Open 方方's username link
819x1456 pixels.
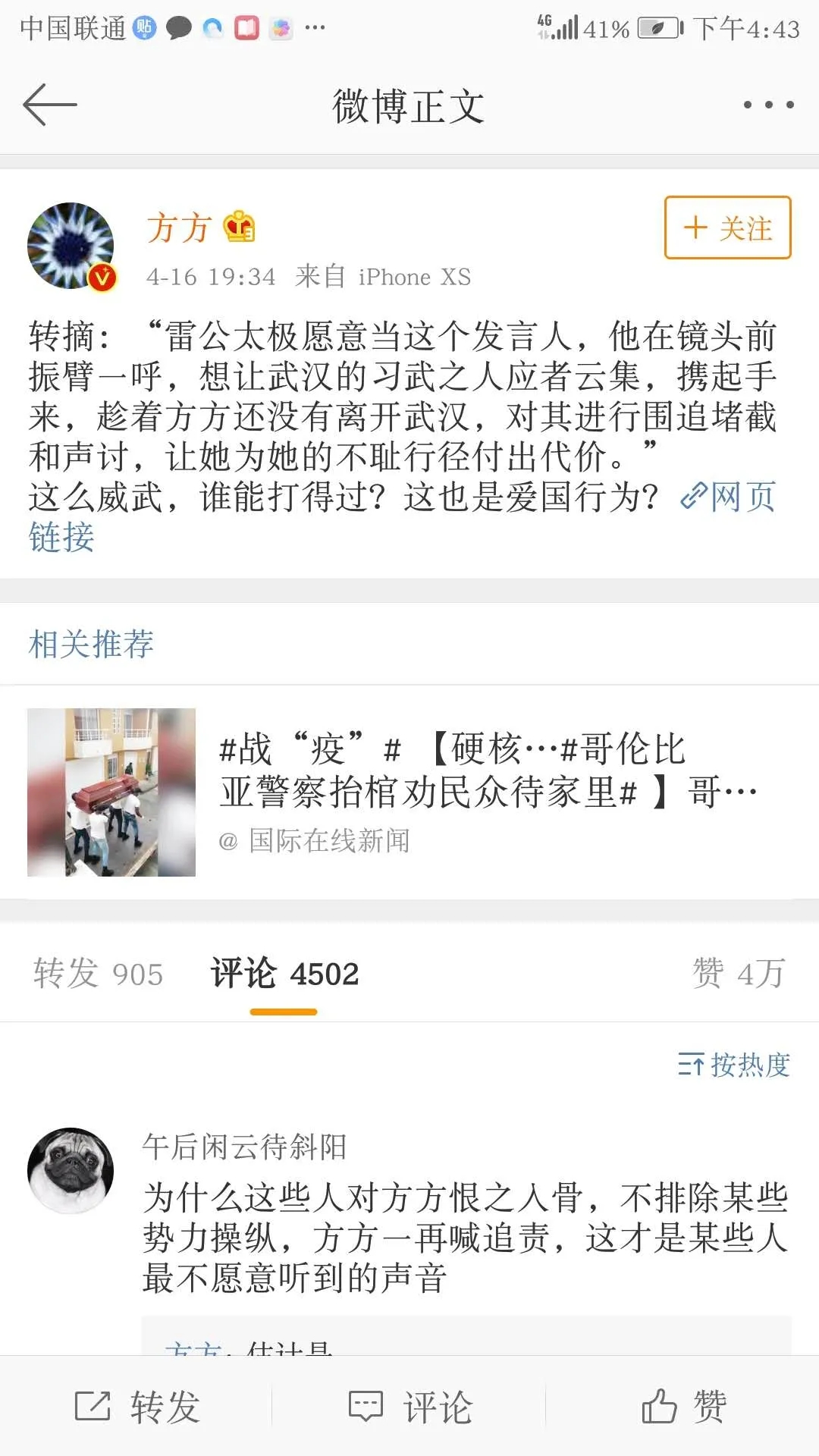click(179, 227)
